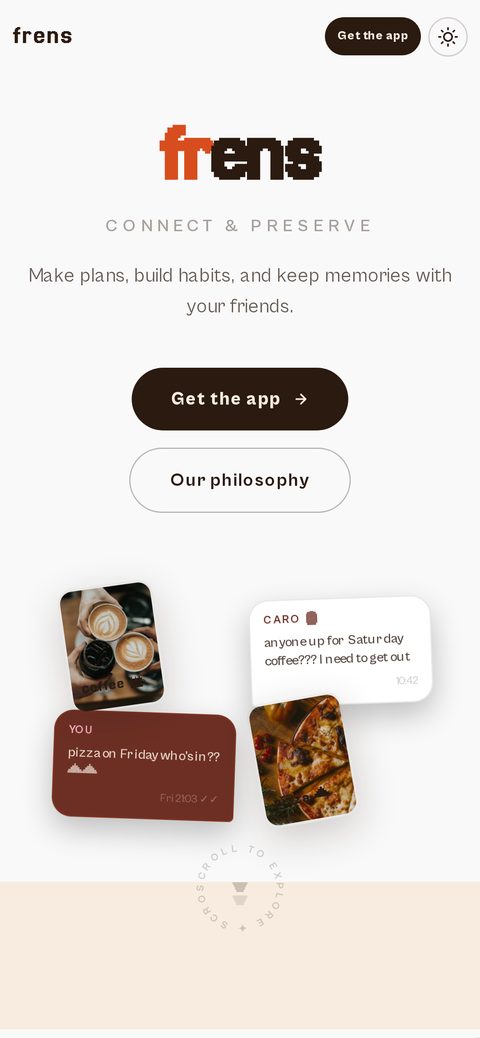480x1038 pixels.
Task: Tap the small Get the app header button
Action: [373, 36]
